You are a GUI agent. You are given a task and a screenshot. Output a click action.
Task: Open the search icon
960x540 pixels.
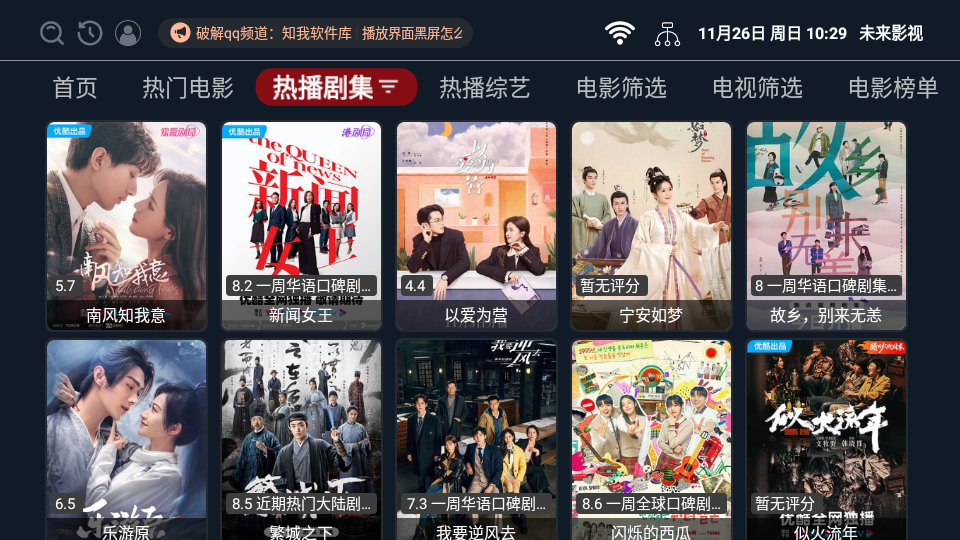pos(52,33)
